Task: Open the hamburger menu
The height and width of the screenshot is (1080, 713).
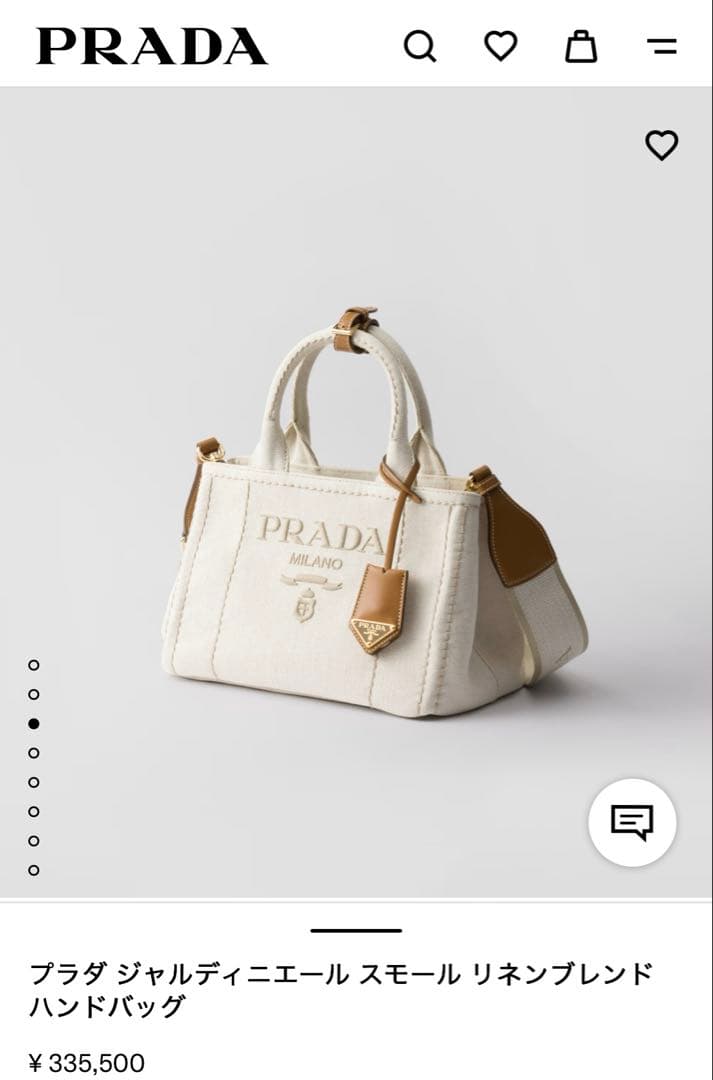Action: coord(662,46)
